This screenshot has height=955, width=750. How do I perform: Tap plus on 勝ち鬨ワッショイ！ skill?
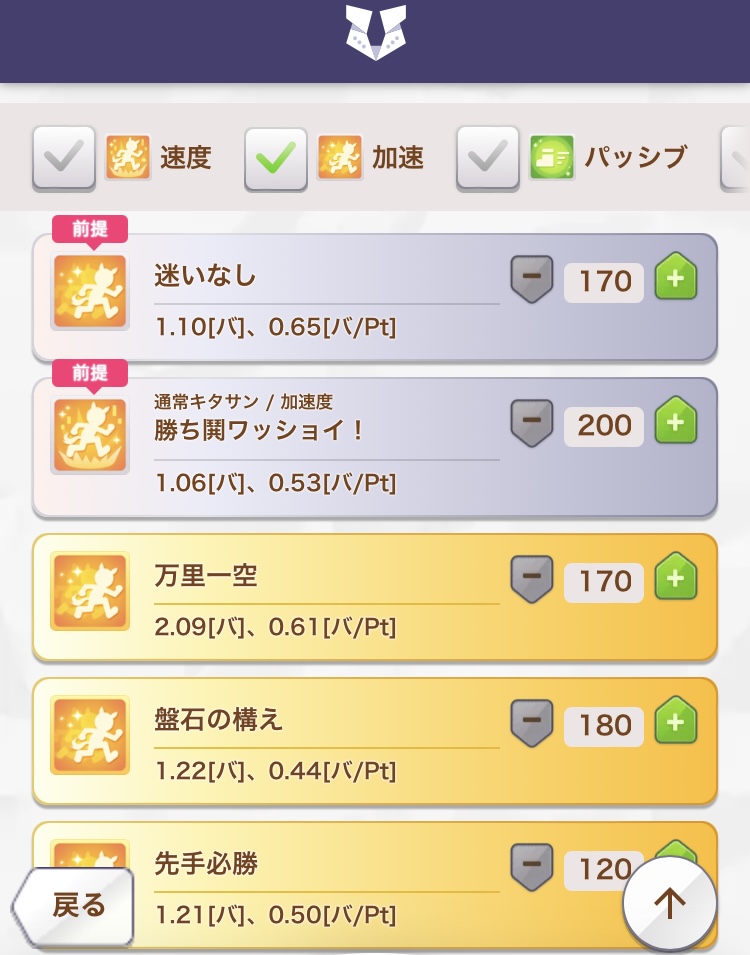(675, 423)
